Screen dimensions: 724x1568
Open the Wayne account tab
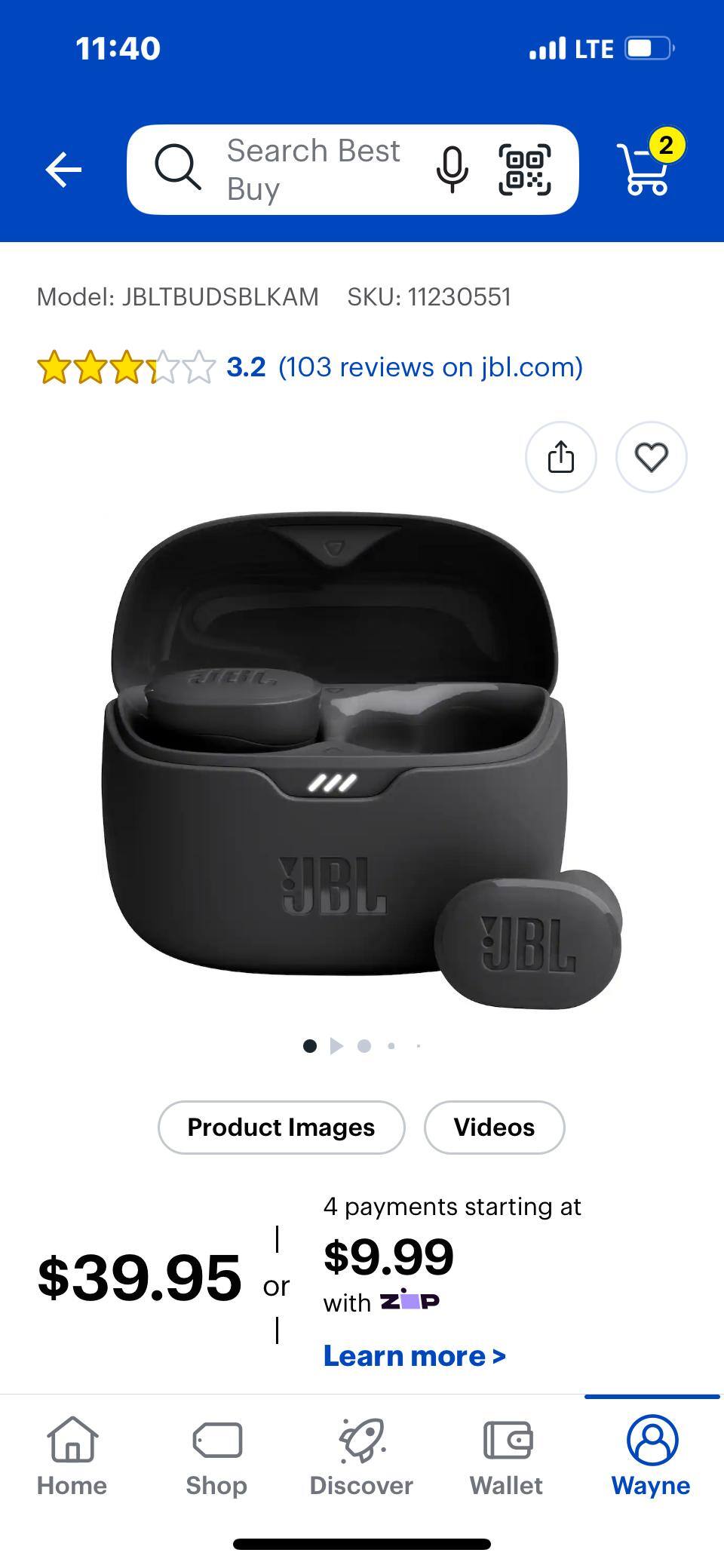pos(651,1456)
